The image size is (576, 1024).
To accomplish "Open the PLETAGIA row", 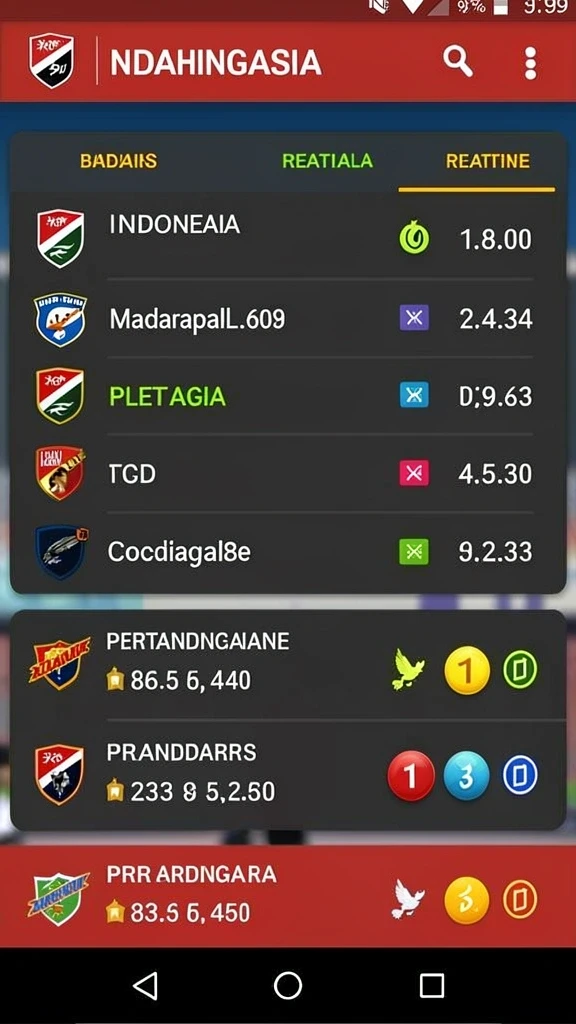I will coord(288,396).
